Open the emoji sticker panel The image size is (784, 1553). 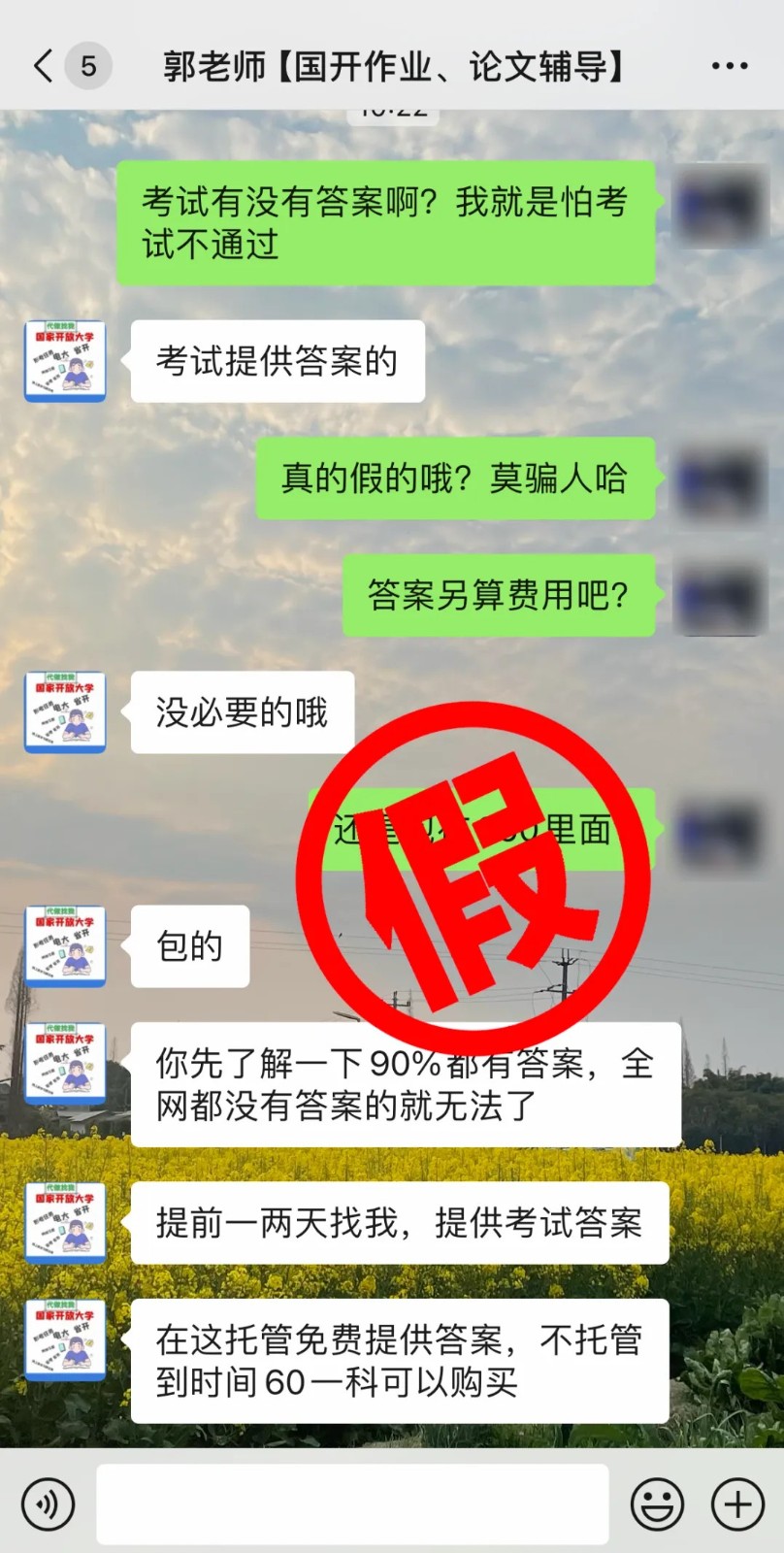657,1504
